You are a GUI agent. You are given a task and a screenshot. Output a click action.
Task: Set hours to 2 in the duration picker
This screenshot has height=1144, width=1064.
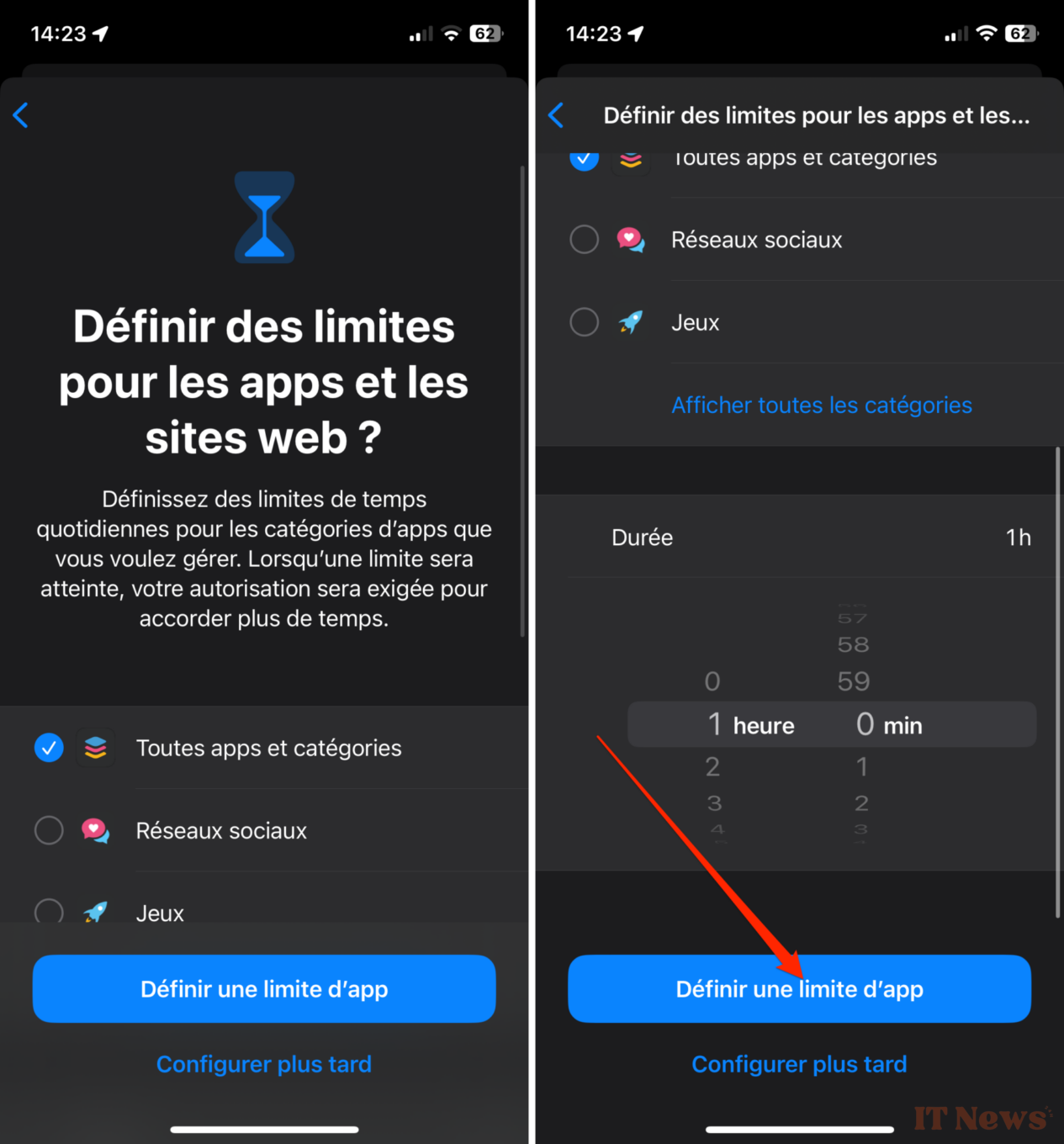[712, 766]
